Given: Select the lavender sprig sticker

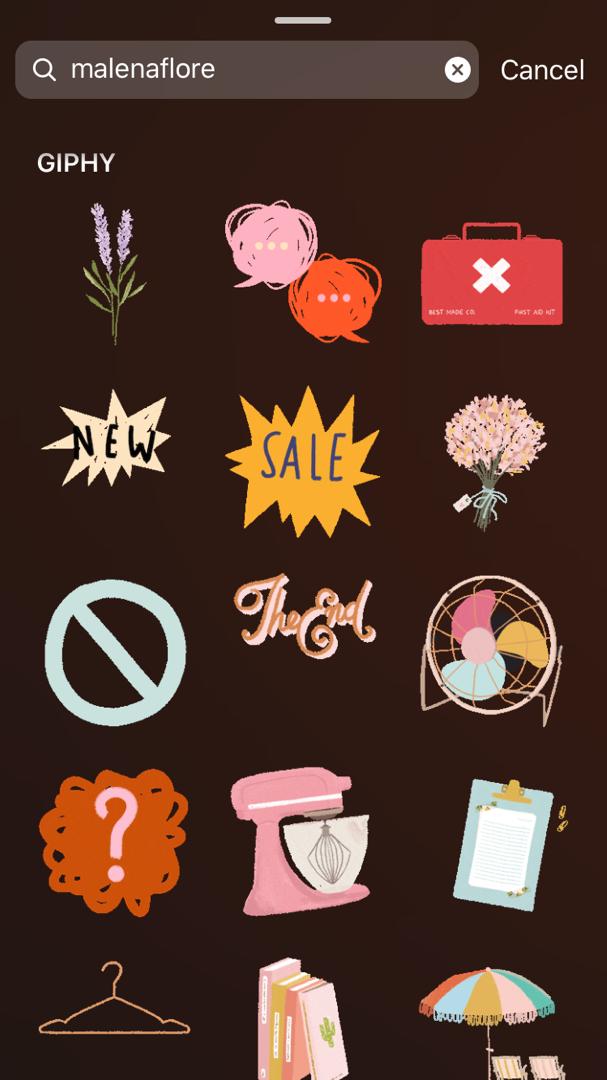Looking at the screenshot, I should [114, 272].
